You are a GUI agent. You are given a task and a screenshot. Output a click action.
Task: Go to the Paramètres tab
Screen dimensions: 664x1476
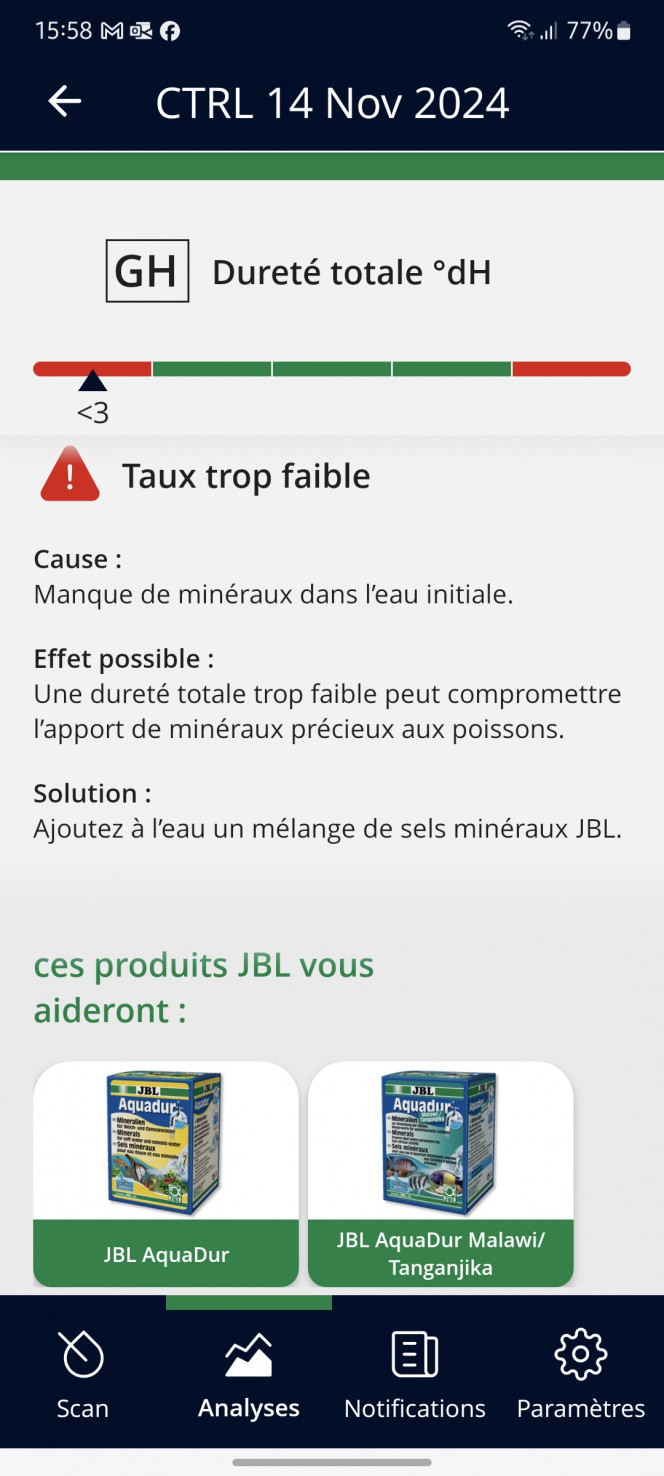click(580, 1374)
